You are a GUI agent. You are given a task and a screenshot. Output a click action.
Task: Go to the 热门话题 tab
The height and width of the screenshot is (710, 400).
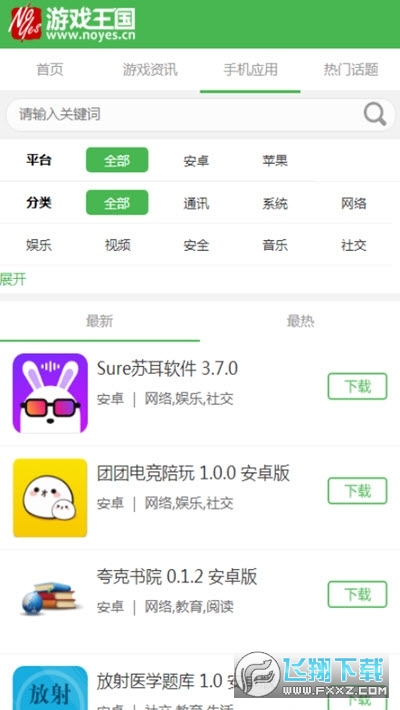click(x=351, y=70)
